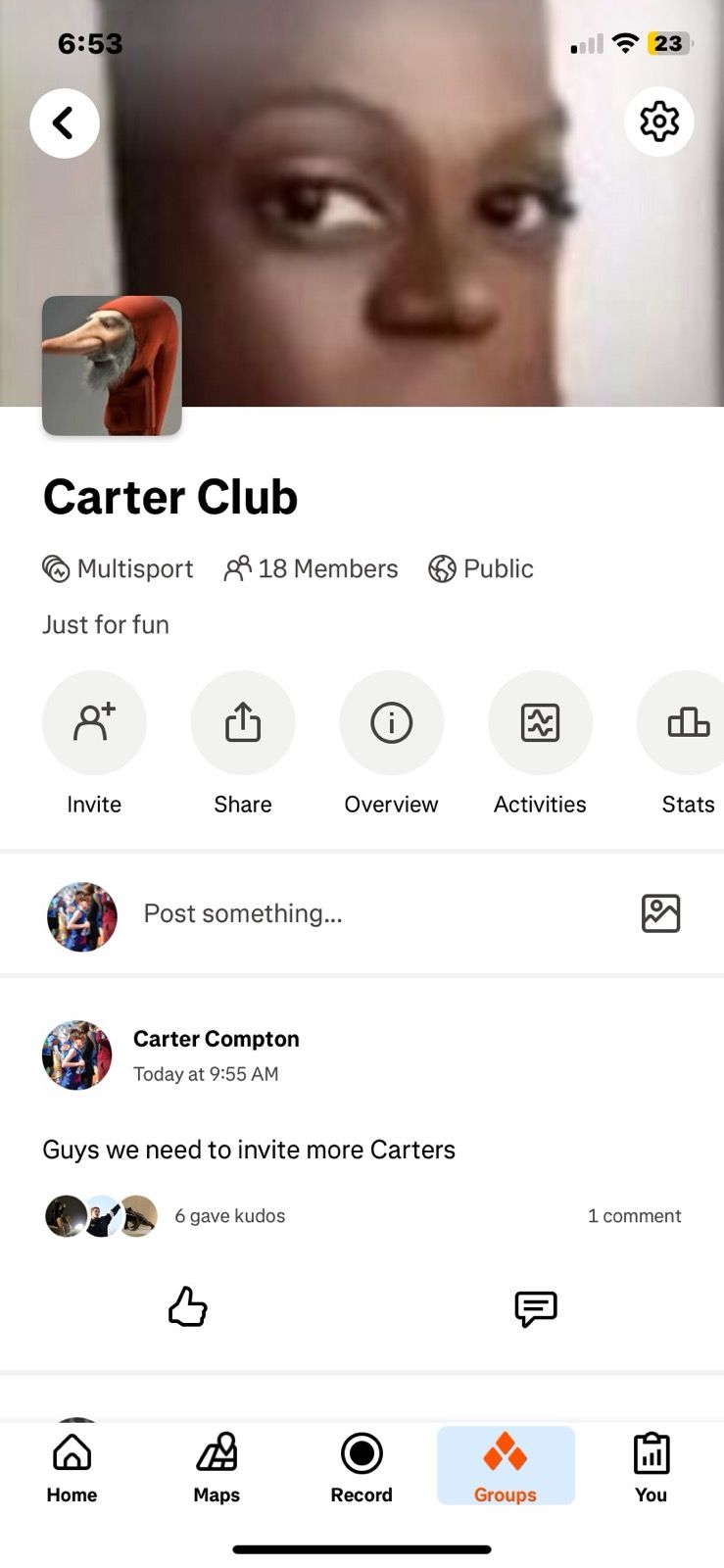Go to the You tab

pos(651,1467)
